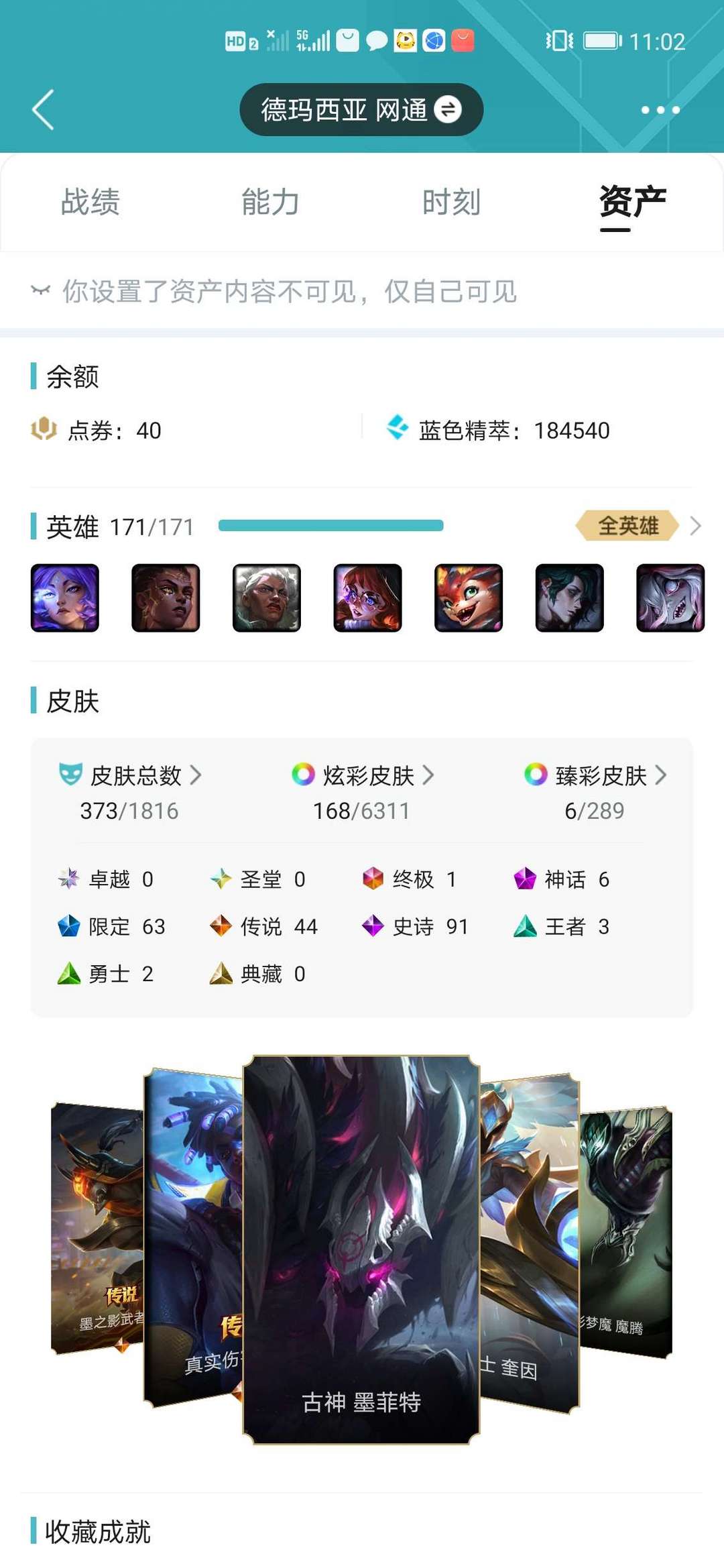Viewport: 724px width, 1568px height.
Task: Tap the red fox hero avatar
Action: [469, 598]
